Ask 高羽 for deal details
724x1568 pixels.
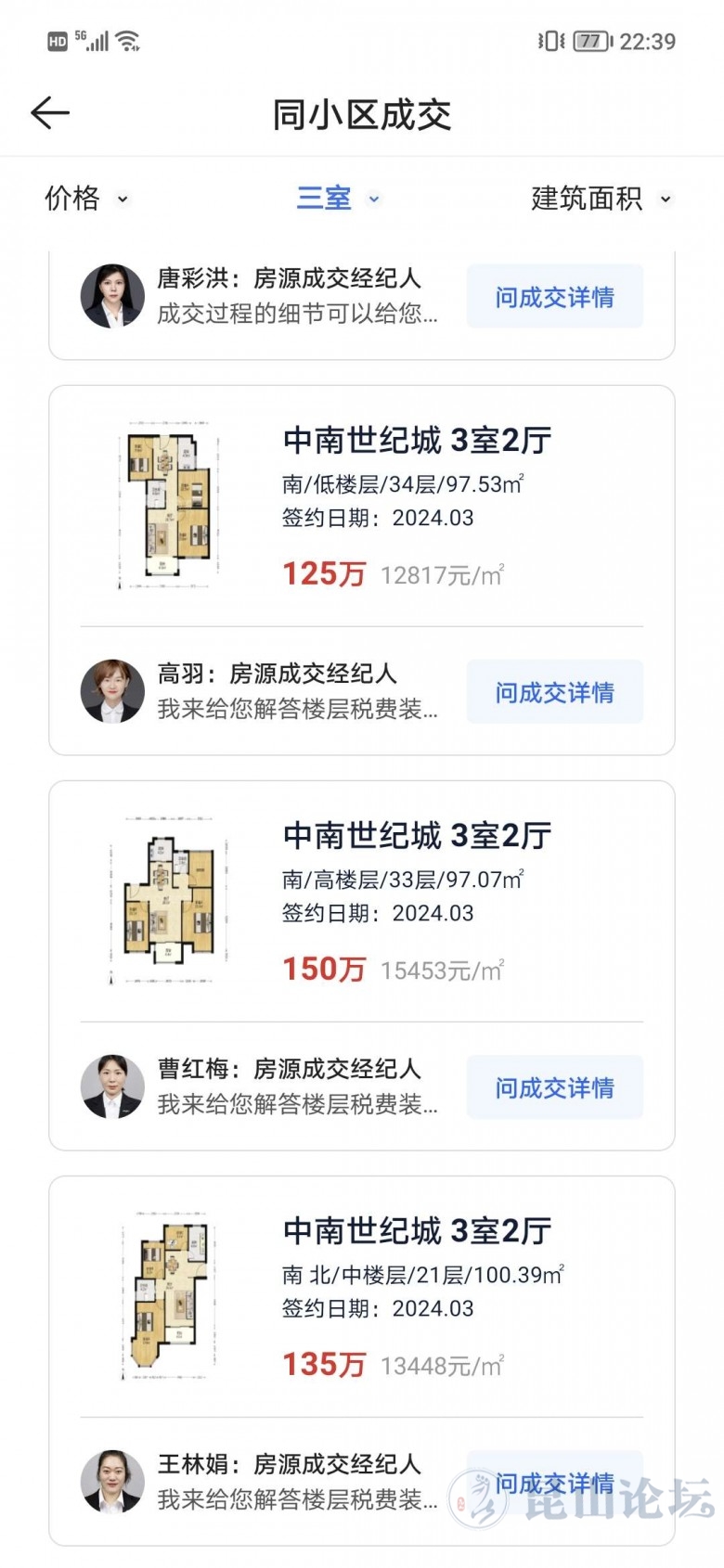554,692
